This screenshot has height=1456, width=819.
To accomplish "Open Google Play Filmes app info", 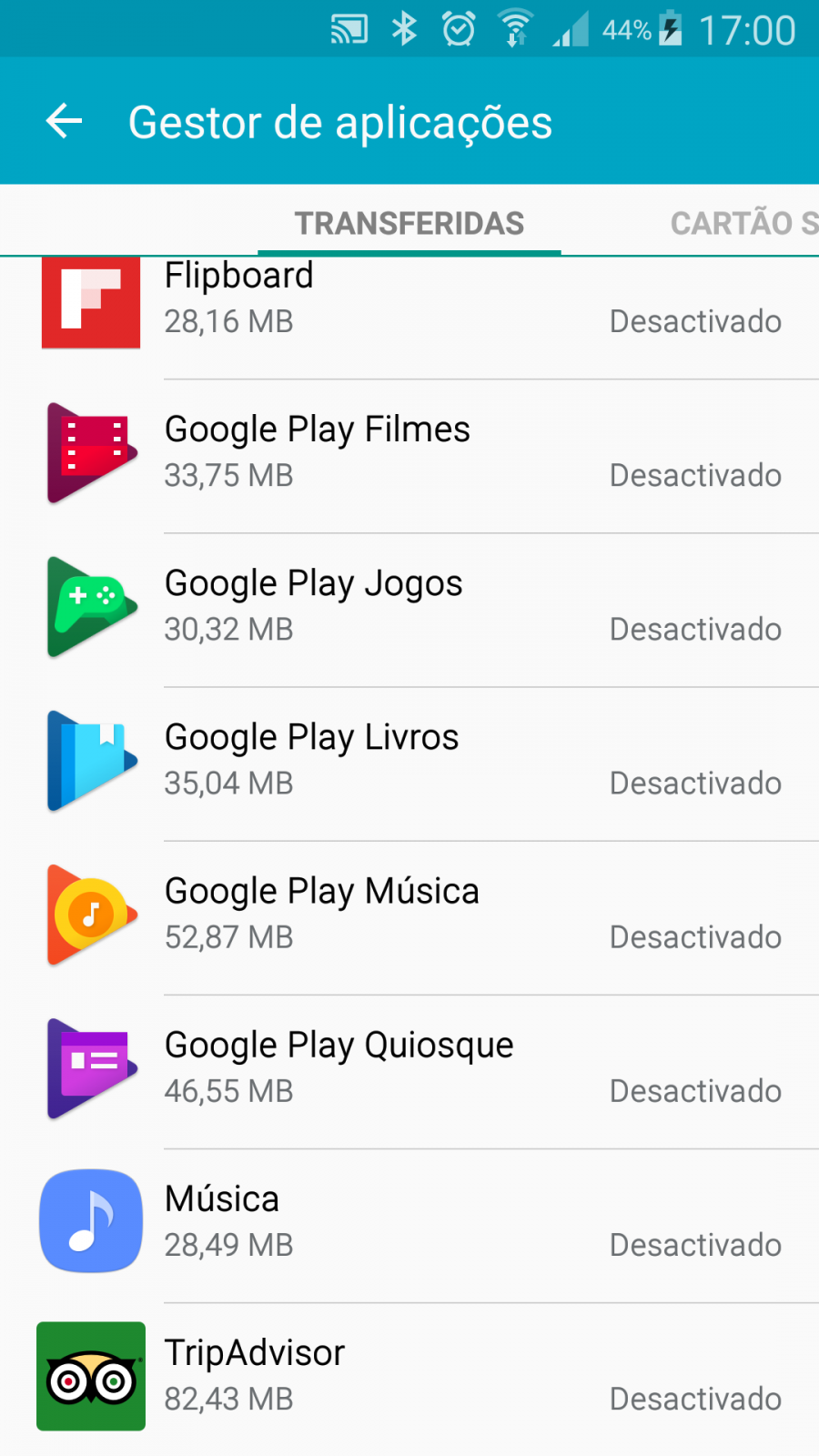I will (x=409, y=457).
